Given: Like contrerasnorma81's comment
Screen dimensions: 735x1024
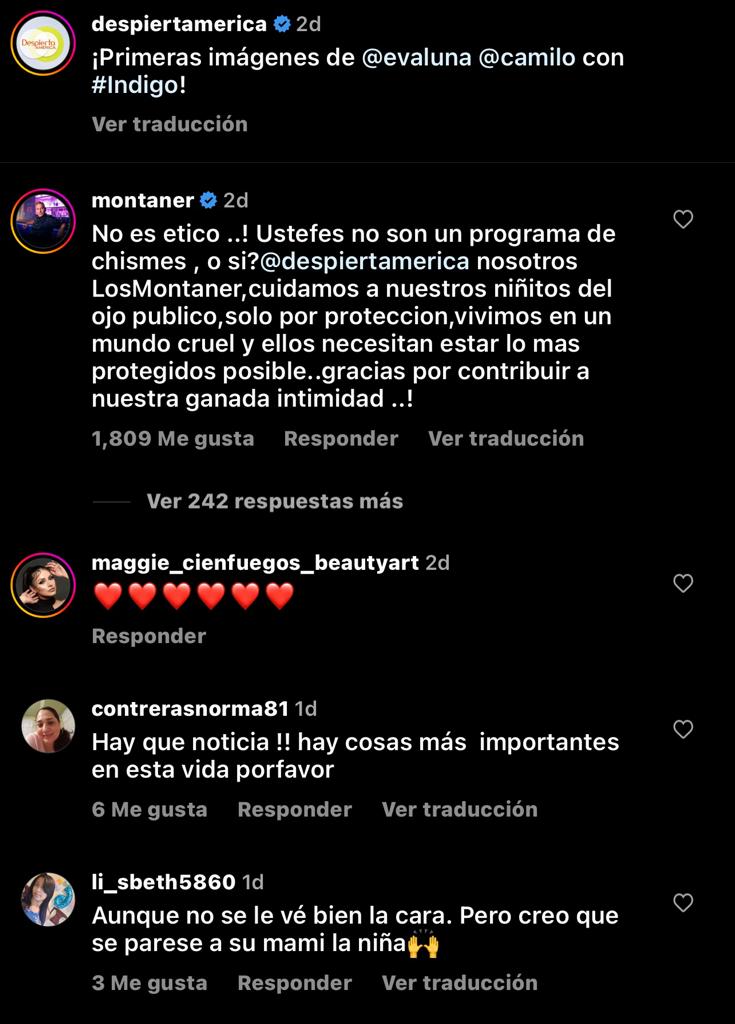Looking at the screenshot, I should point(683,729).
